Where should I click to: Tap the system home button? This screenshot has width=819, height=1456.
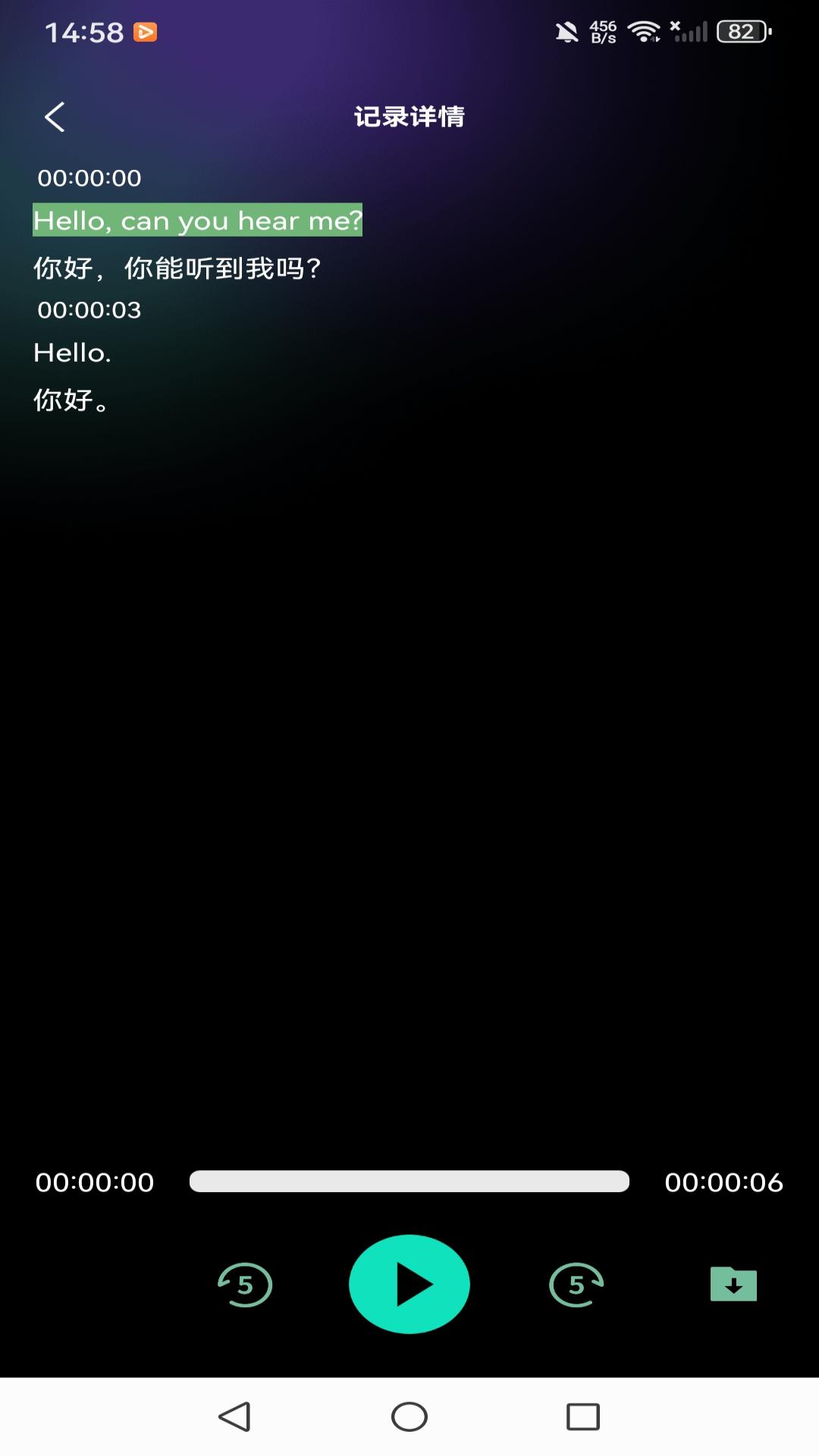point(409,1417)
